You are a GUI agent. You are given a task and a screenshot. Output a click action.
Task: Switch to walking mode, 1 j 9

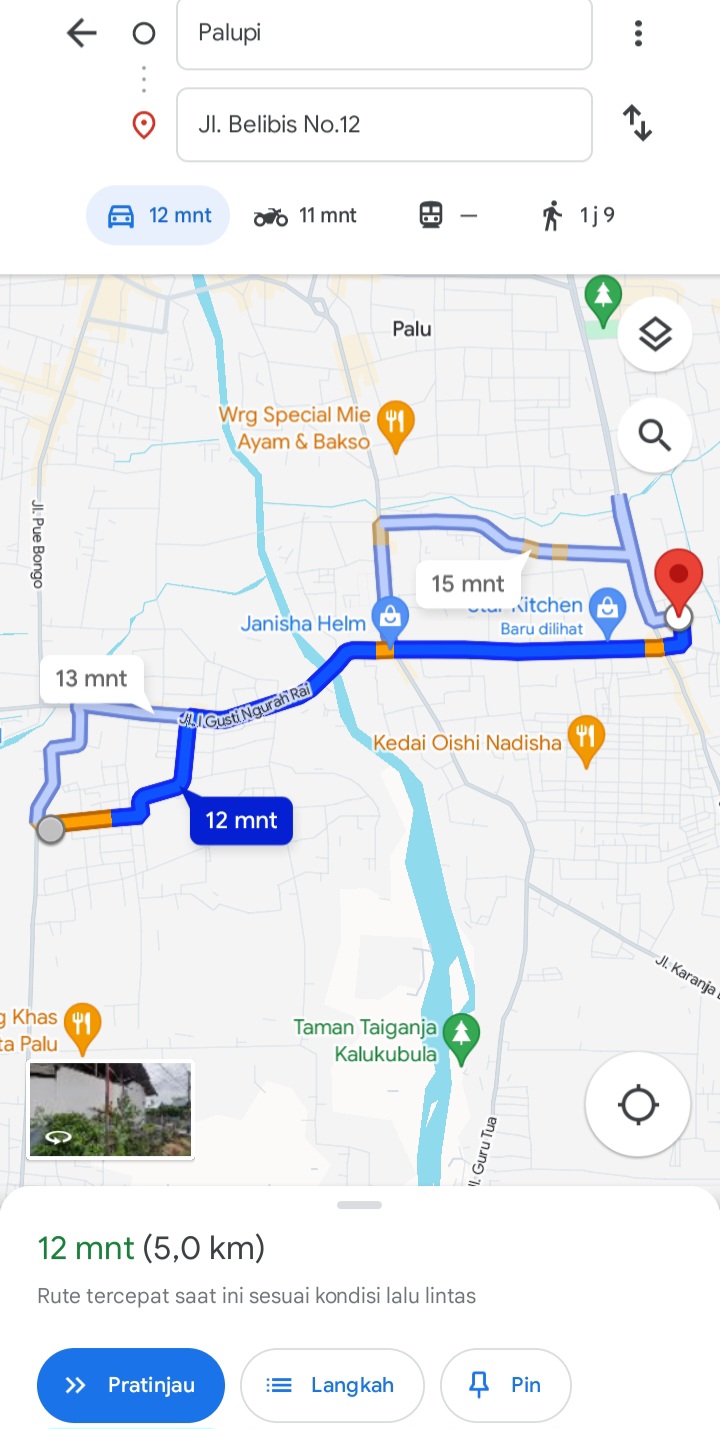point(578,215)
